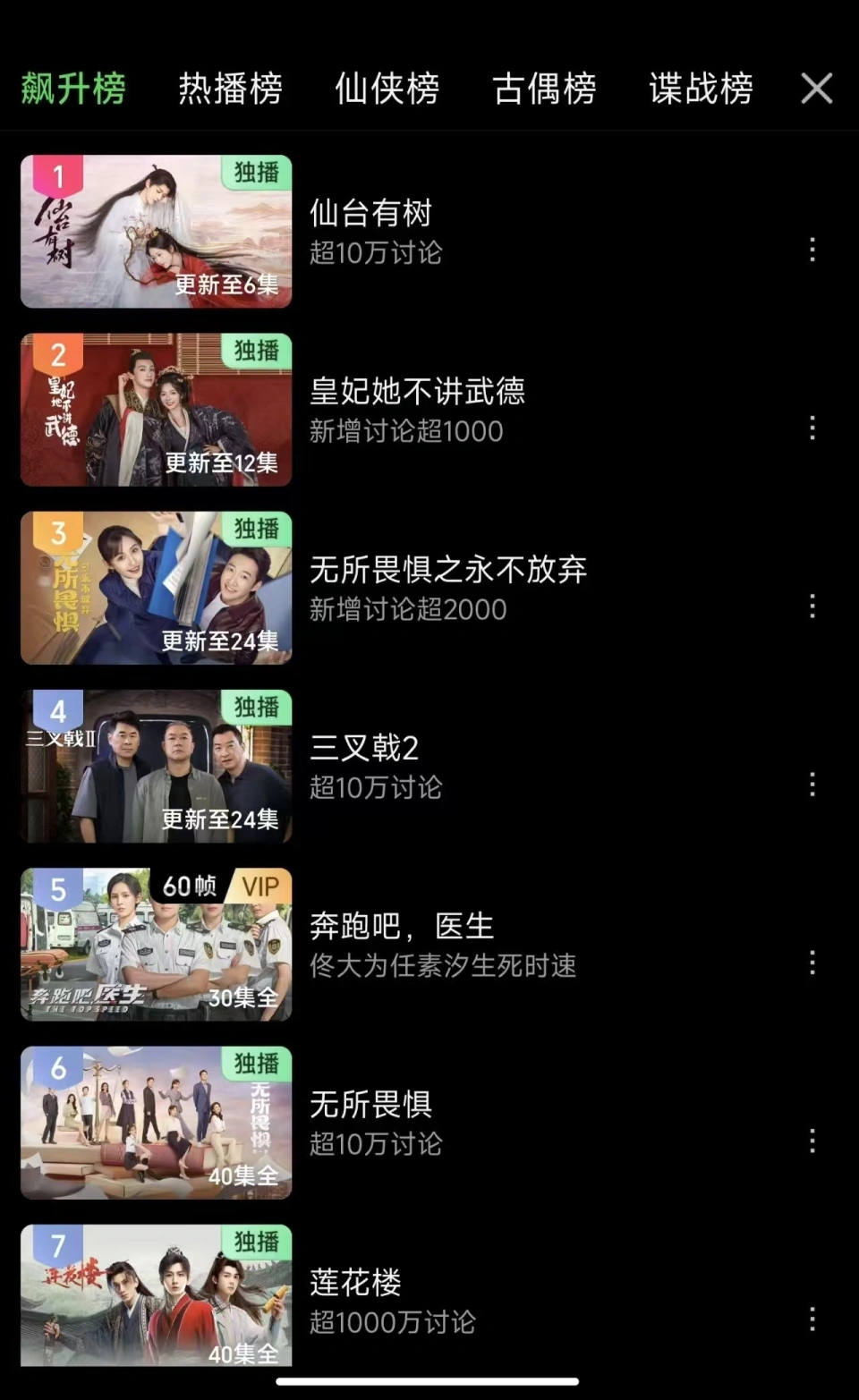Switch to the 热播榜 tab
Image resolution: width=859 pixels, height=1400 pixels.
230,89
